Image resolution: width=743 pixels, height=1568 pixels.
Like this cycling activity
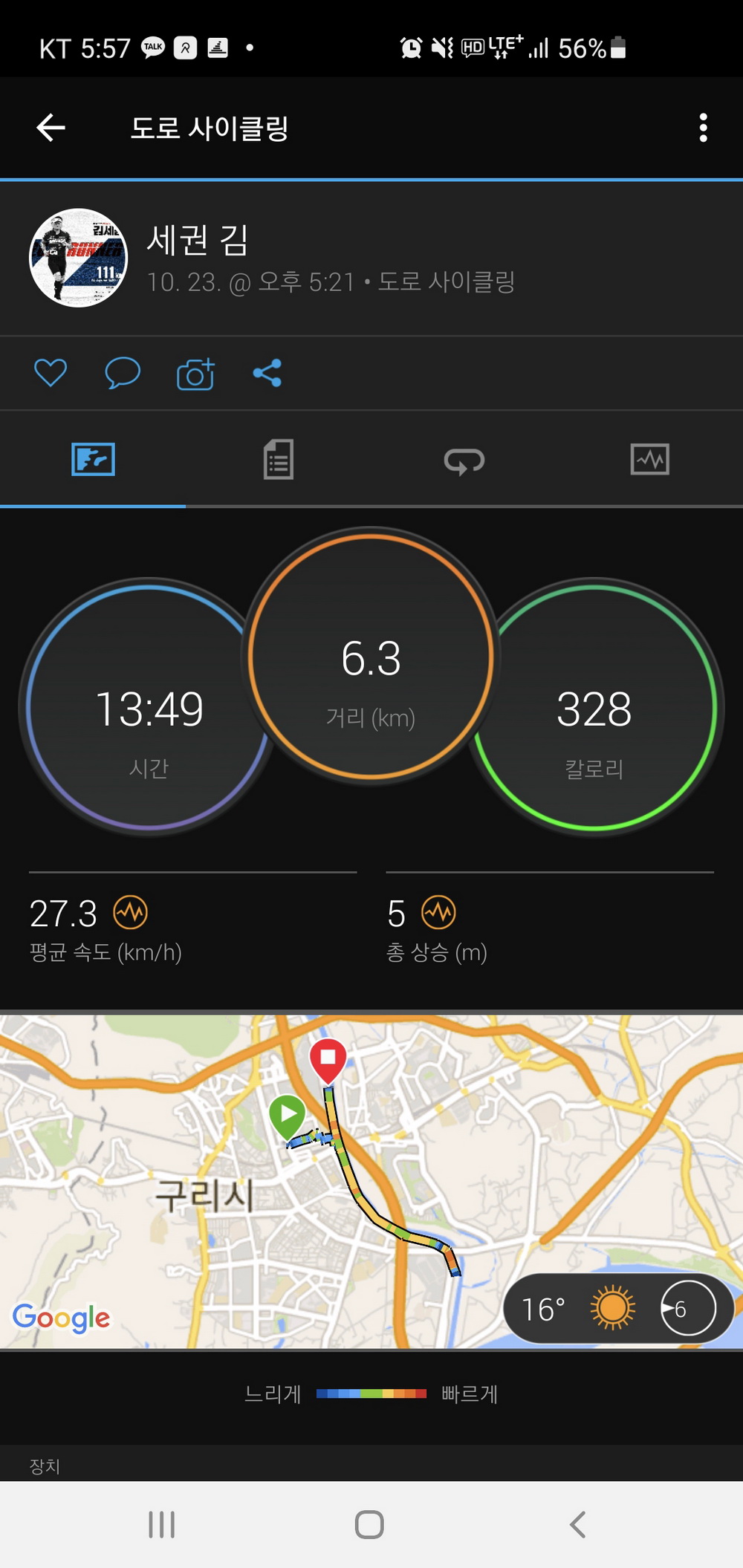pyautogui.click(x=51, y=373)
